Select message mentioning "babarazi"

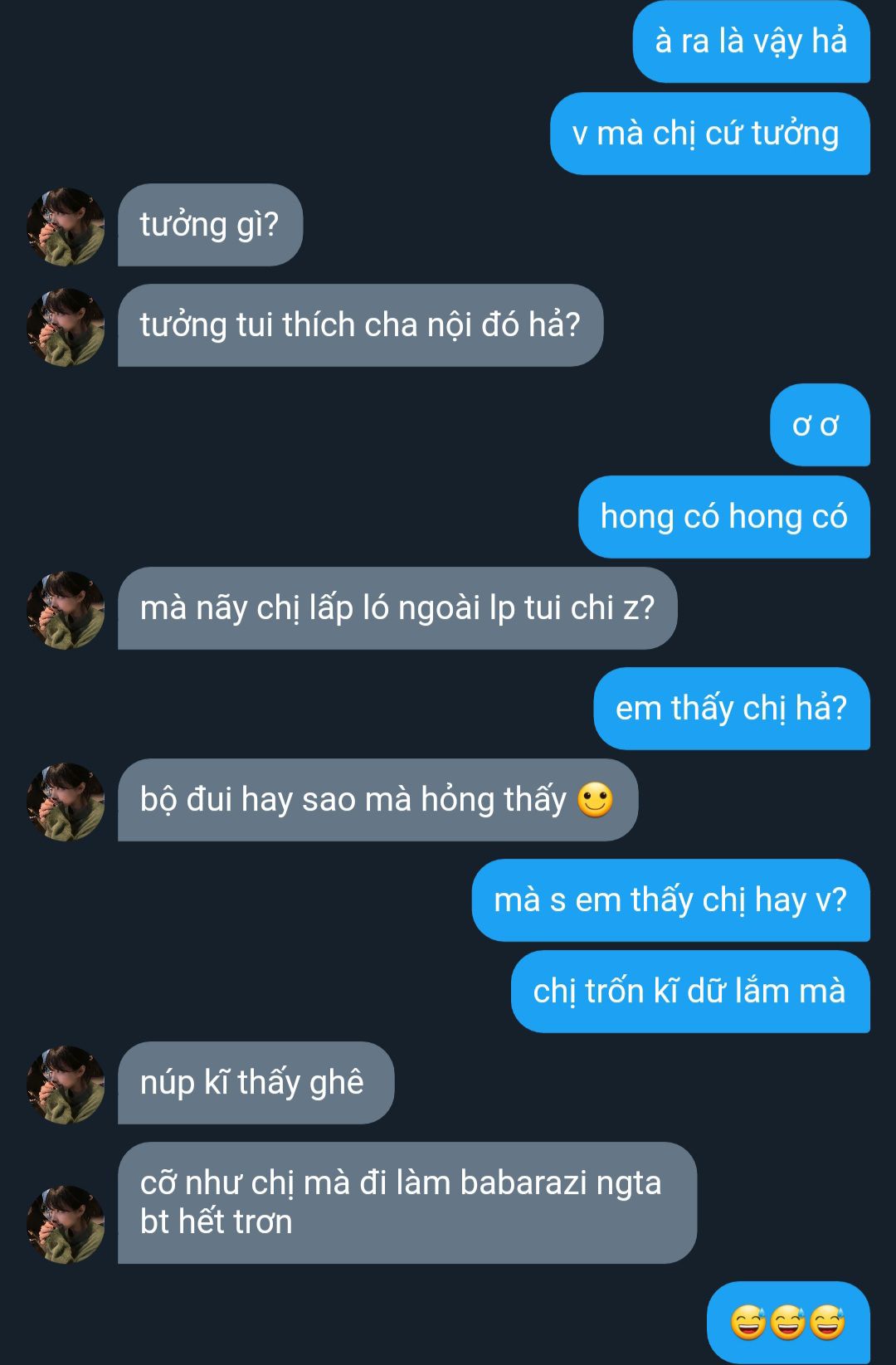click(x=407, y=1202)
